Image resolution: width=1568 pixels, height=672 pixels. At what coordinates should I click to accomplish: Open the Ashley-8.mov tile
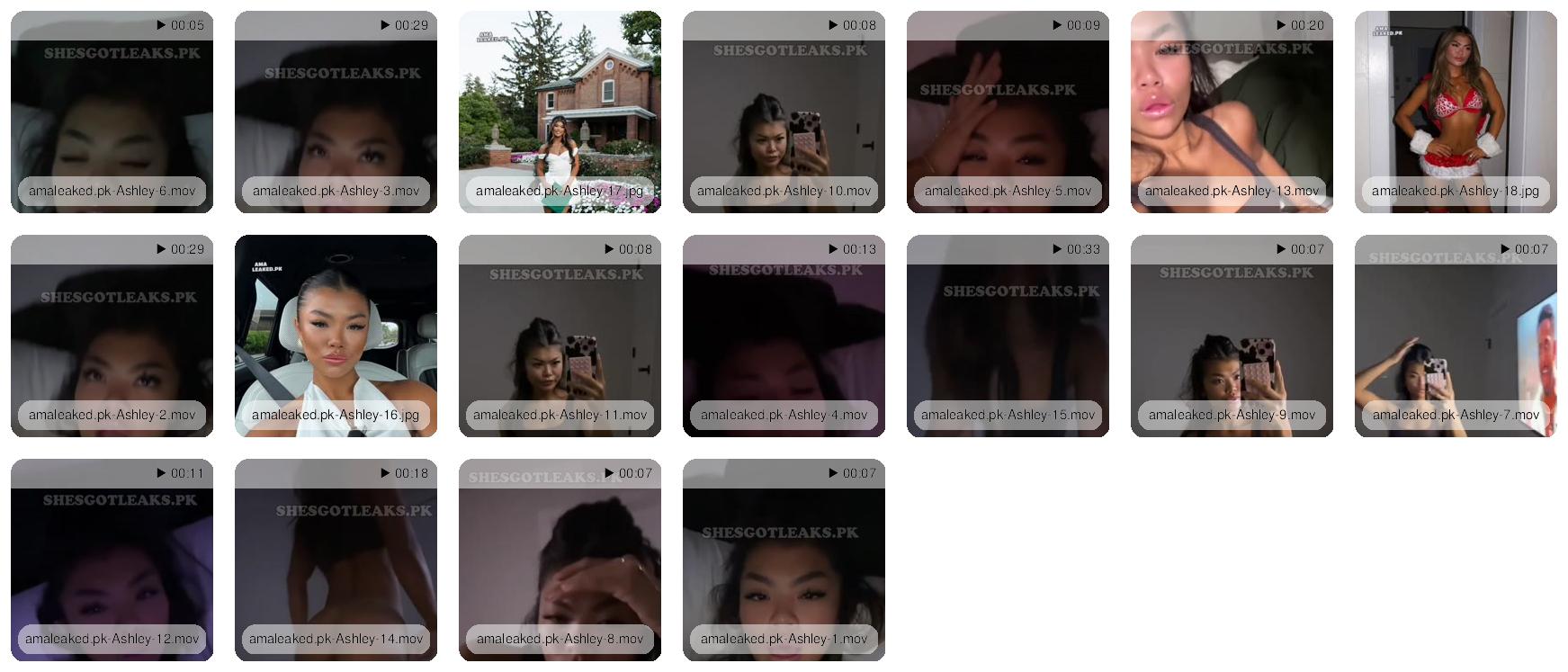pyautogui.click(x=560, y=560)
